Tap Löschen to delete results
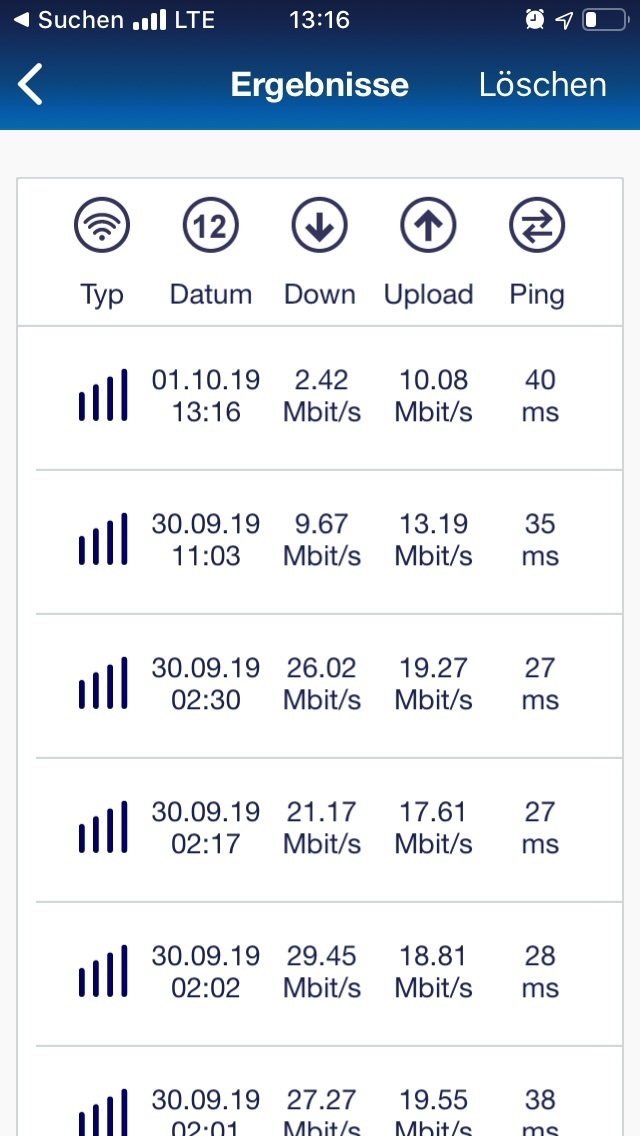The height and width of the screenshot is (1136, 640). 542,85
